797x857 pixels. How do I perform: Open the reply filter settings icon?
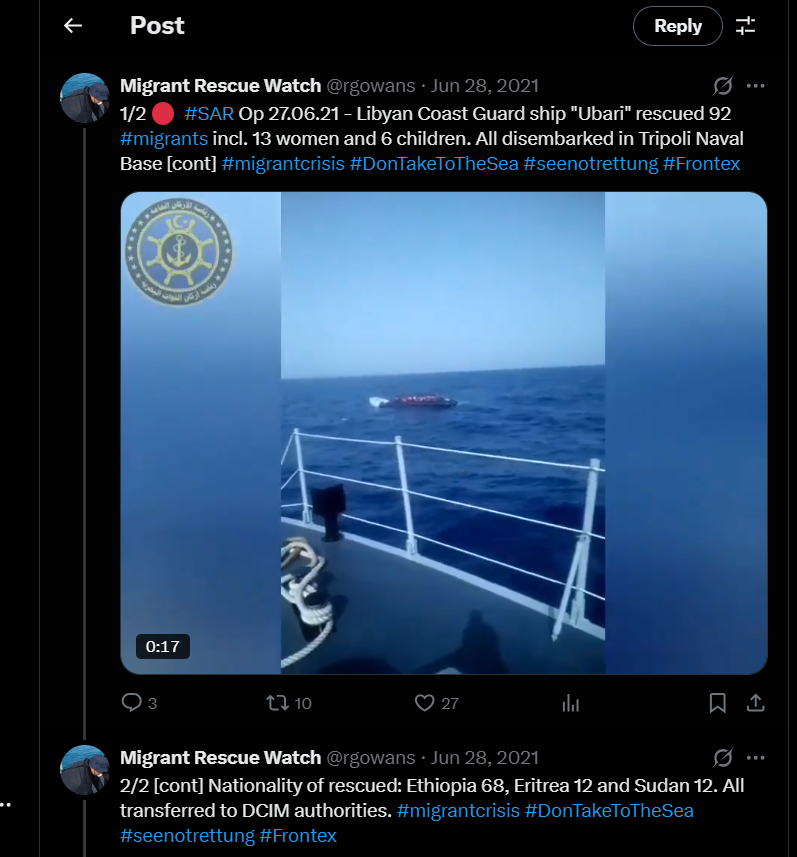pos(746,26)
